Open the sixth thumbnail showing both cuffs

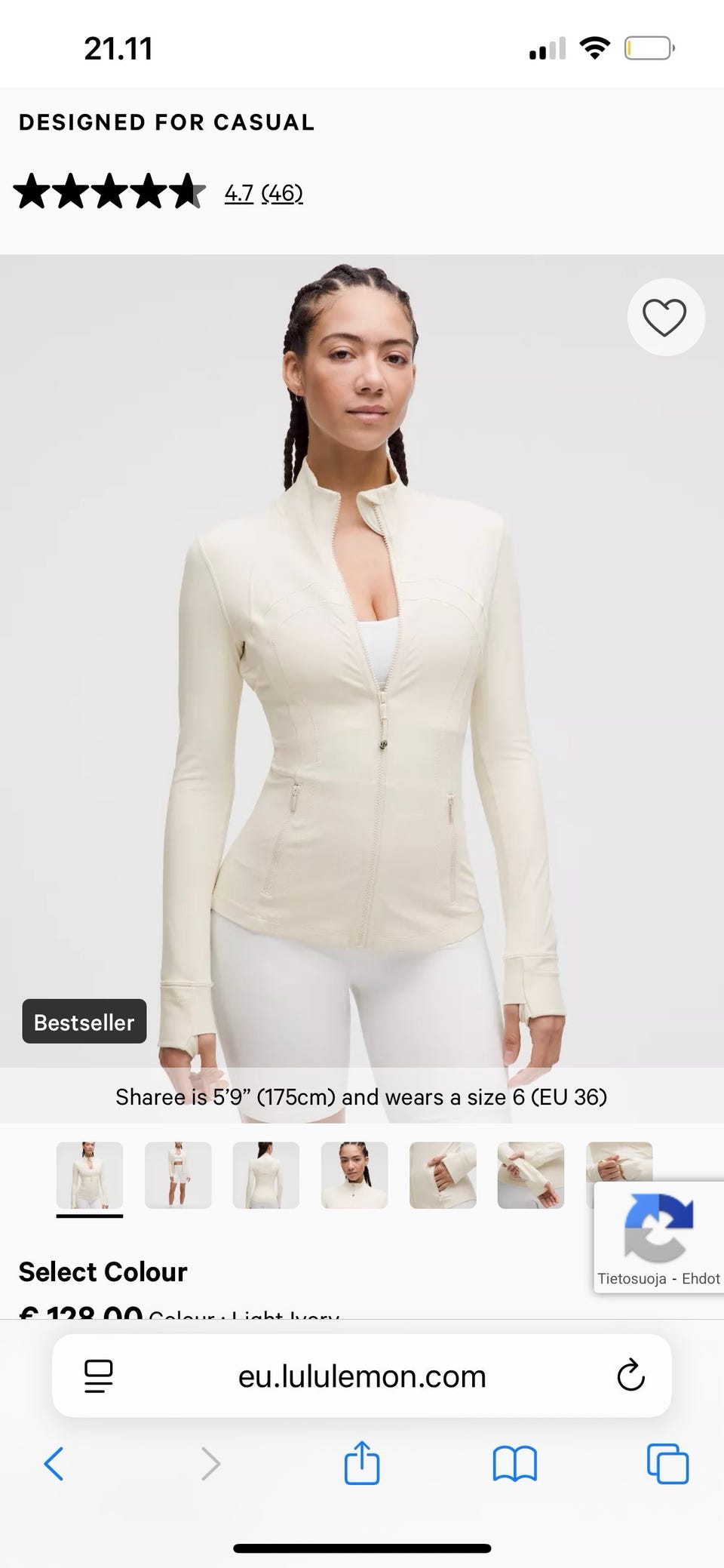531,1175
